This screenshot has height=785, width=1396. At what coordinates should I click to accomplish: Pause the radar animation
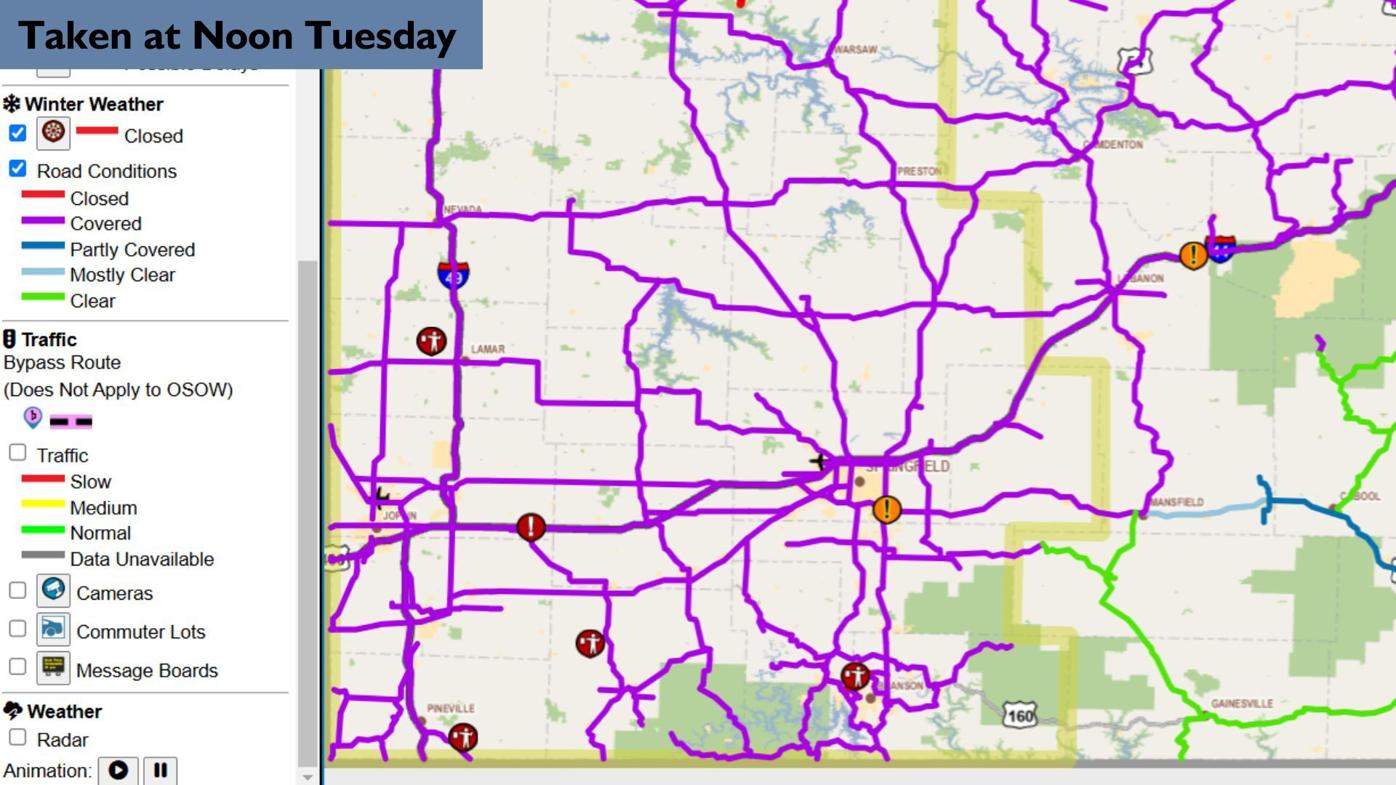pyautogui.click(x=160, y=770)
